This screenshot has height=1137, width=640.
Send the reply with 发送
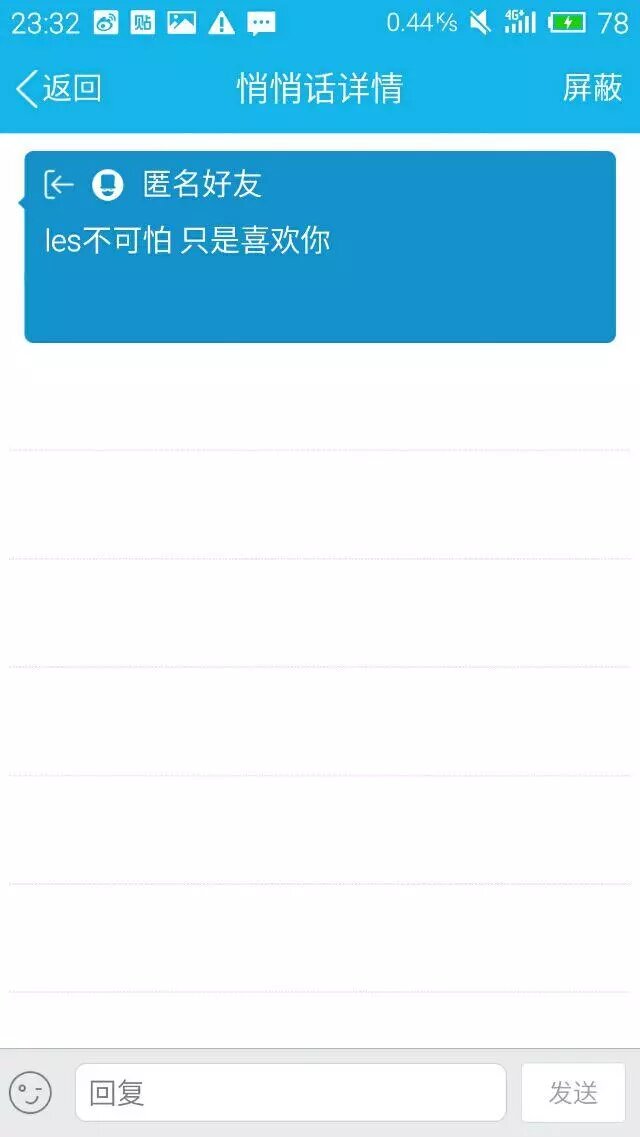click(573, 1092)
